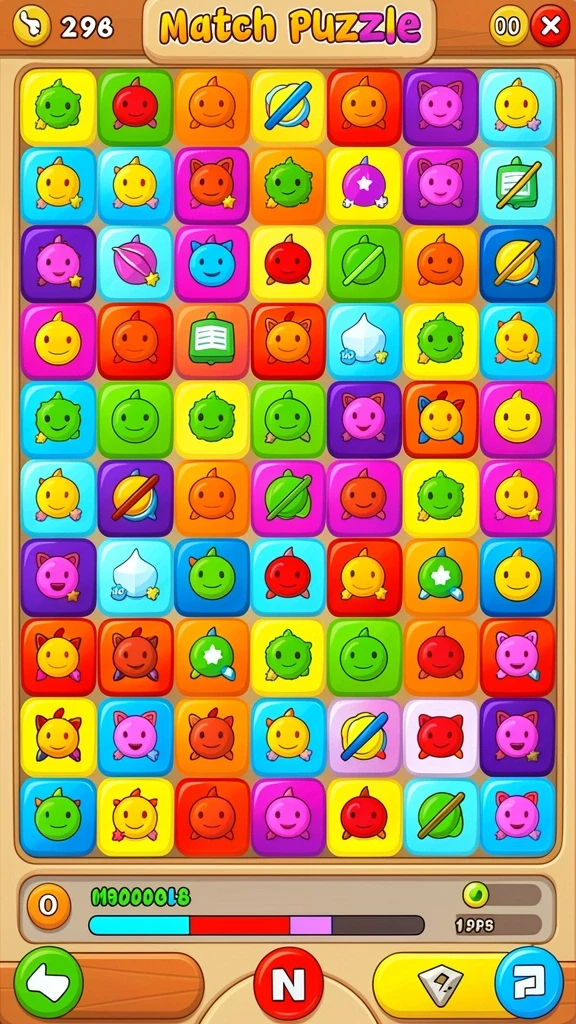Tap the red cat on the white tile

pos(440,737)
